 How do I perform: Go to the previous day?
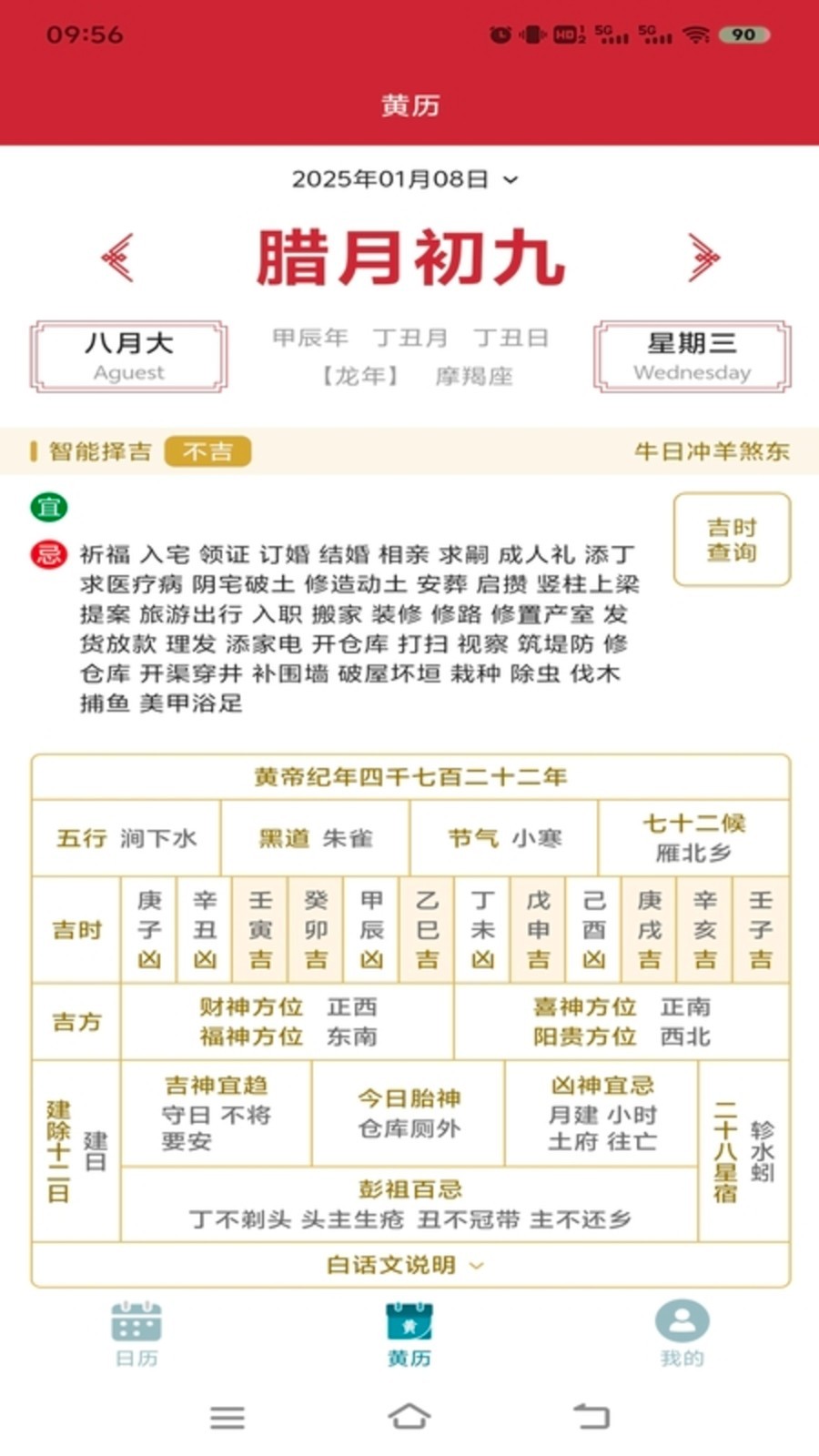[x=118, y=258]
